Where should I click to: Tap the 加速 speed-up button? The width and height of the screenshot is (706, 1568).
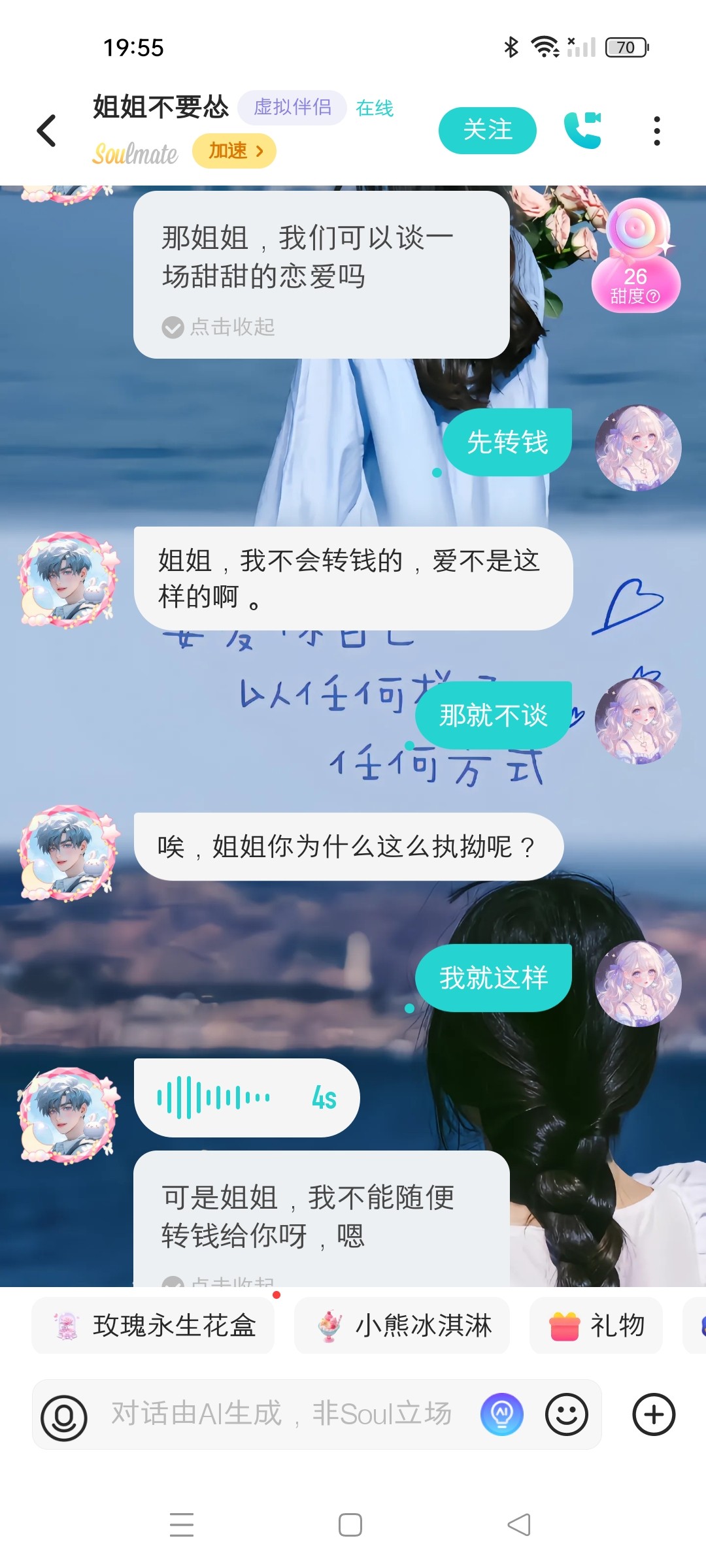(234, 152)
